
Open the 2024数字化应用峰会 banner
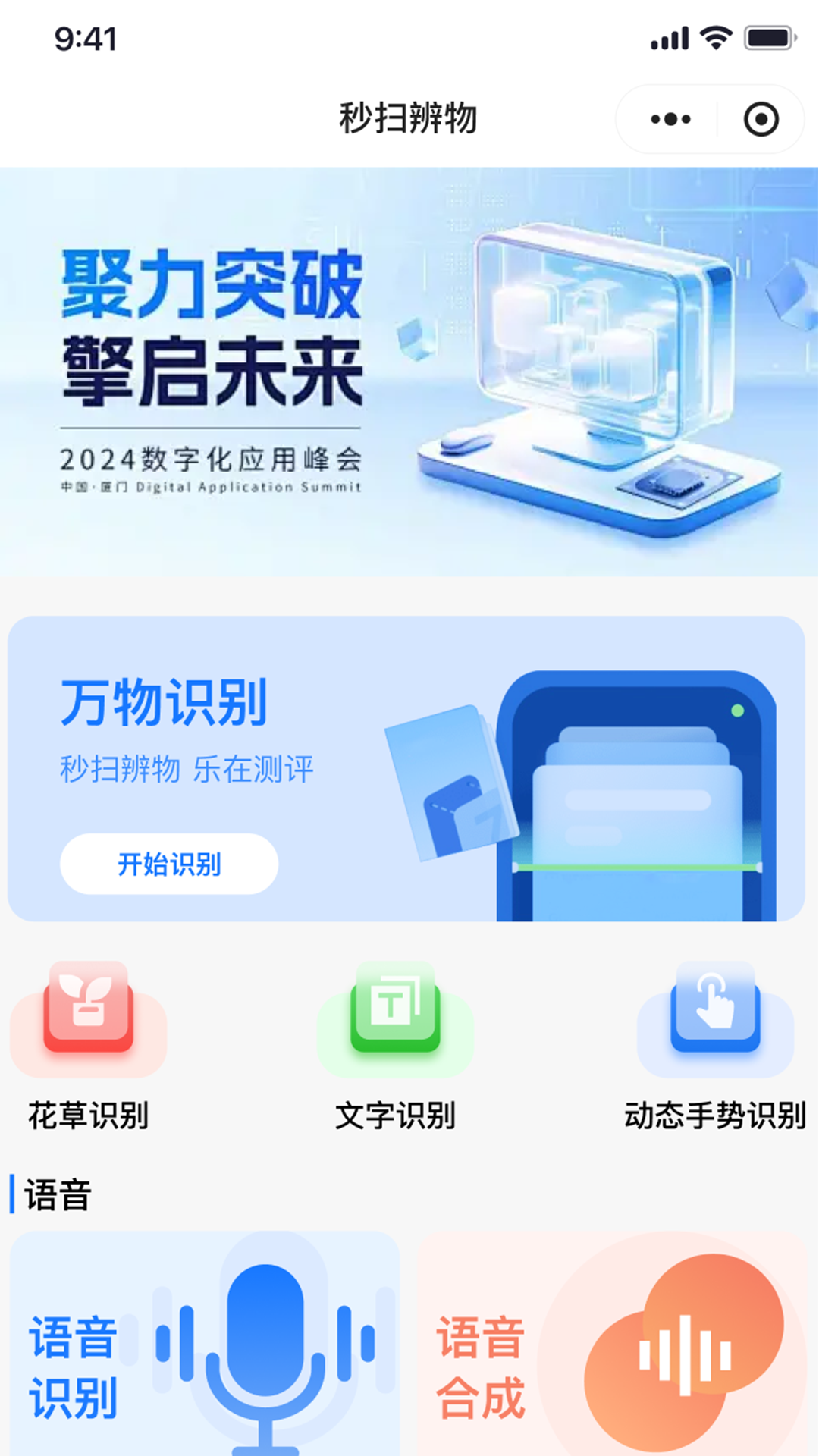[409, 372]
